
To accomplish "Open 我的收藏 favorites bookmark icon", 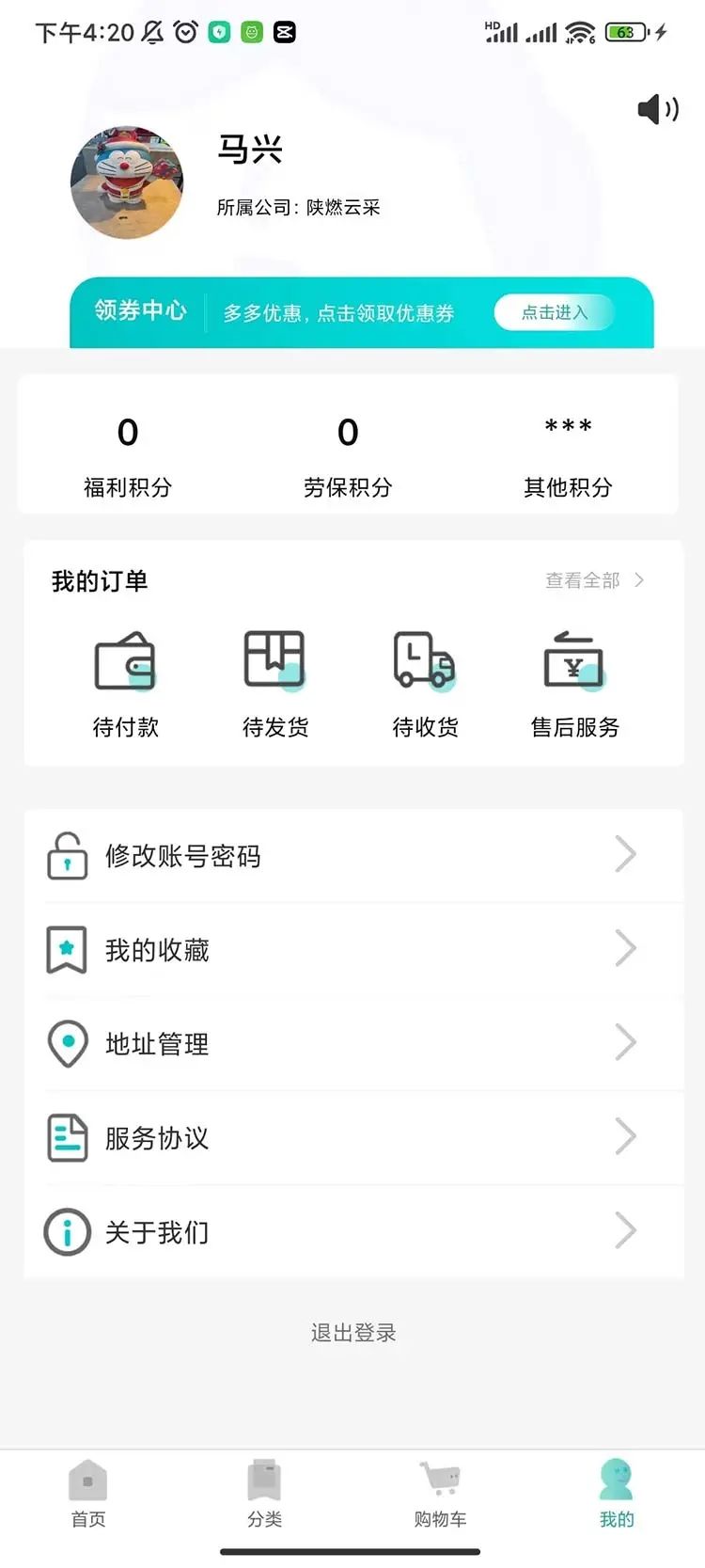I will [66, 950].
